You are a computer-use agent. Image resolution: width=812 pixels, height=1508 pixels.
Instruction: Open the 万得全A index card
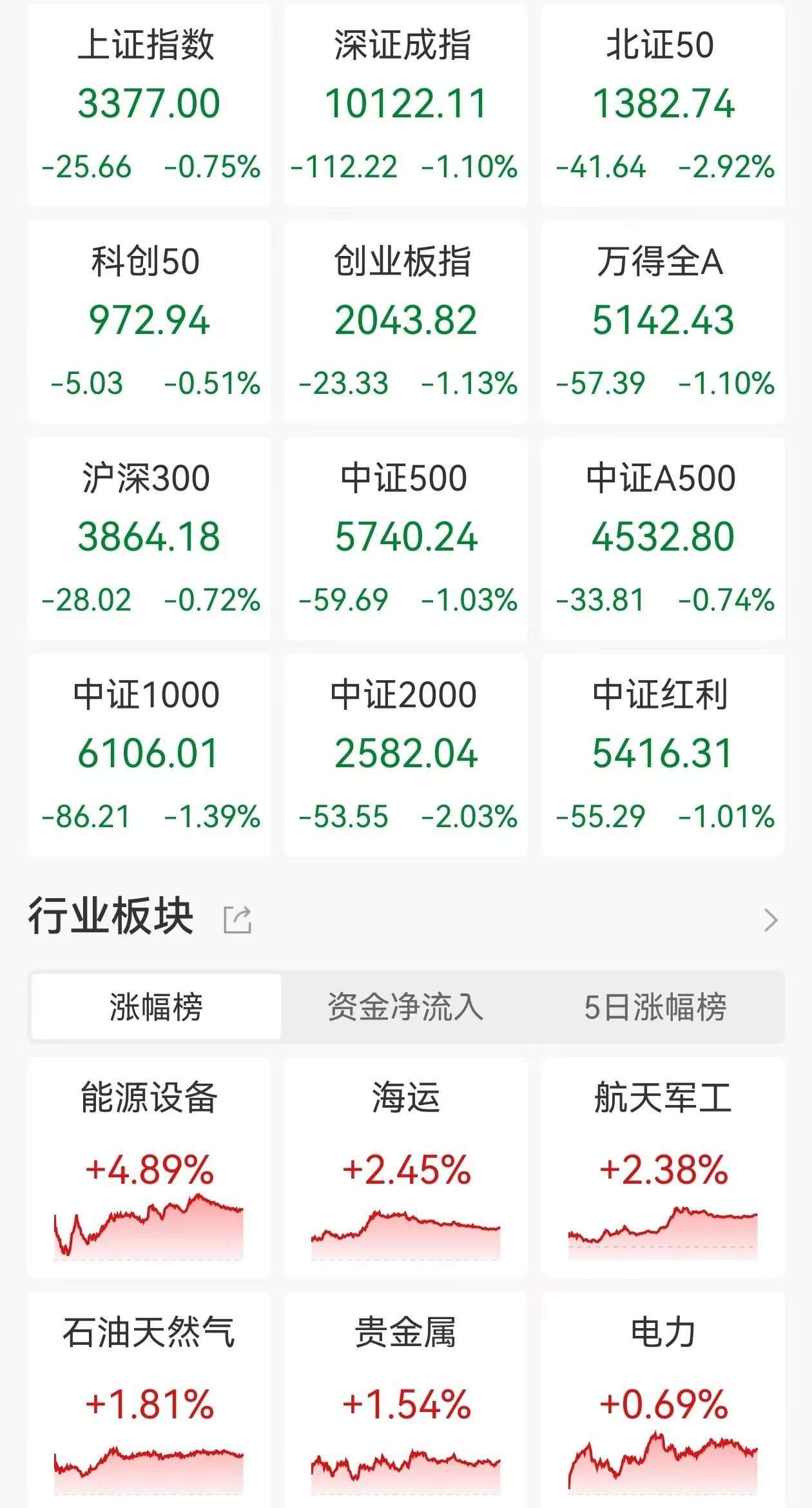tap(662, 322)
